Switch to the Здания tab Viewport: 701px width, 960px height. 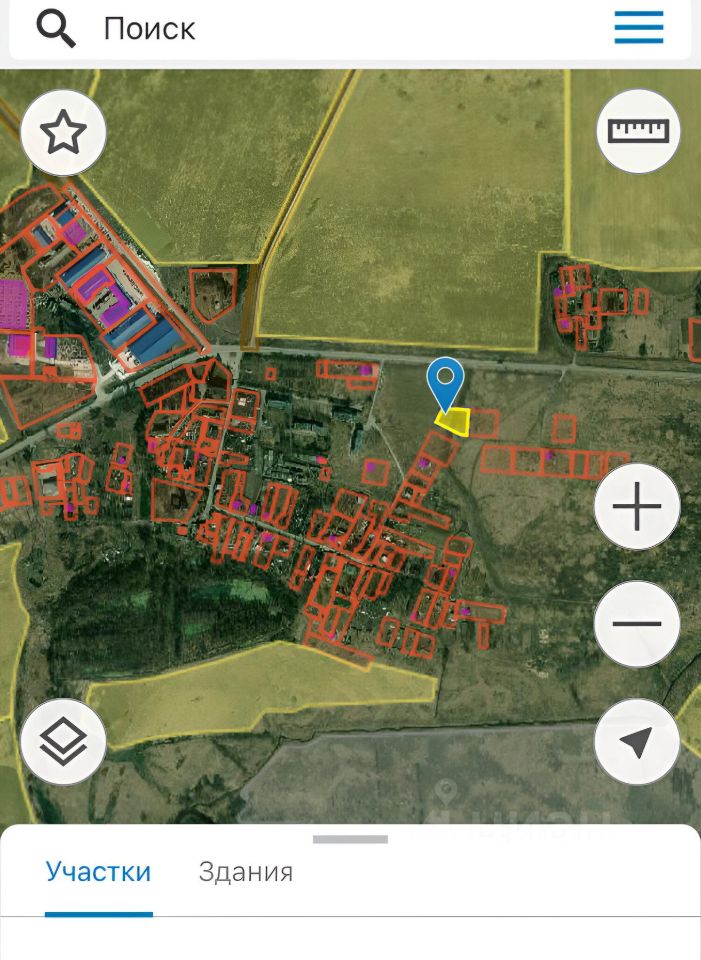[x=246, y=872]
